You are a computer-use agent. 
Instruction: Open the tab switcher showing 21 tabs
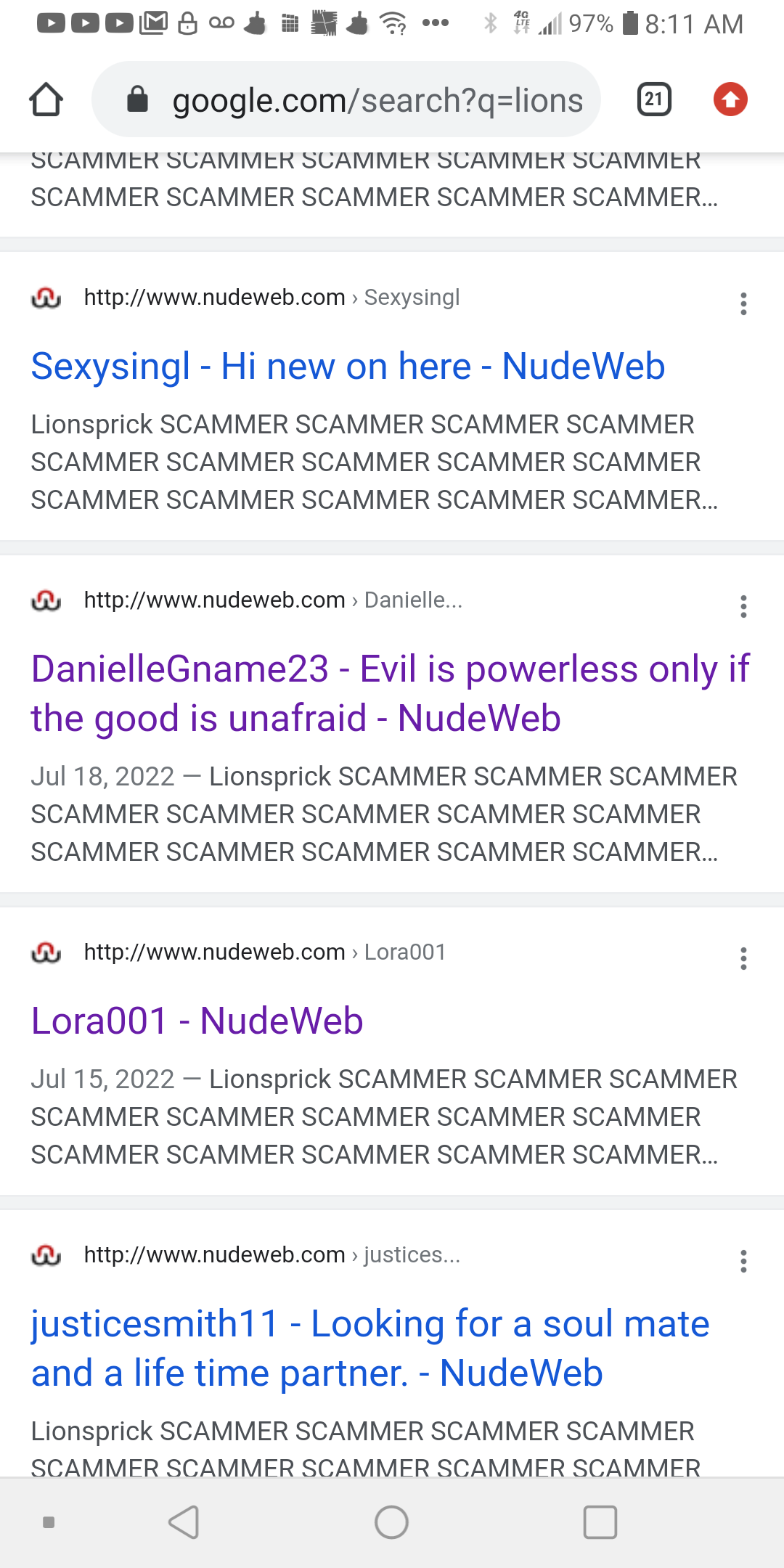point(653,99)
